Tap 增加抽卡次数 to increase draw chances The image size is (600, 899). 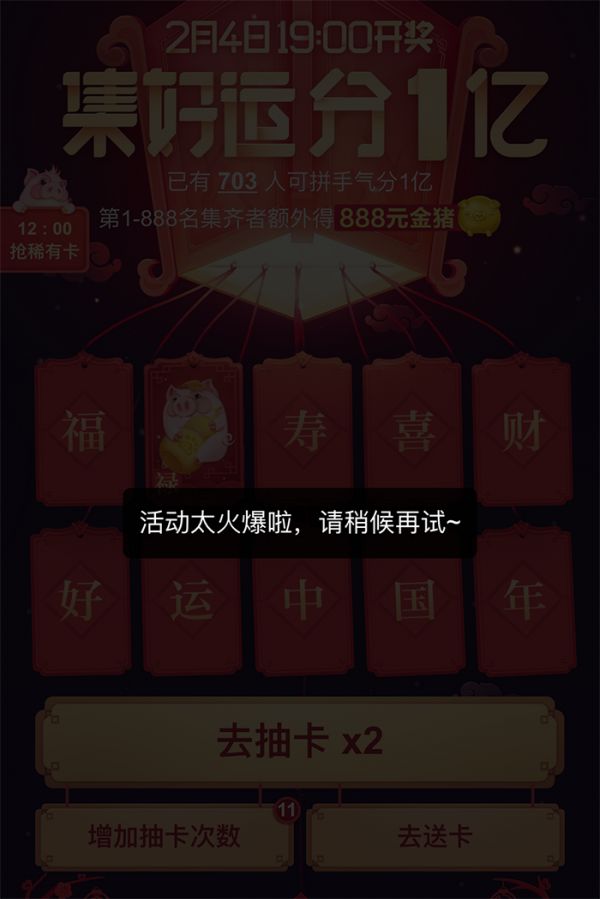tap(165, 836)
